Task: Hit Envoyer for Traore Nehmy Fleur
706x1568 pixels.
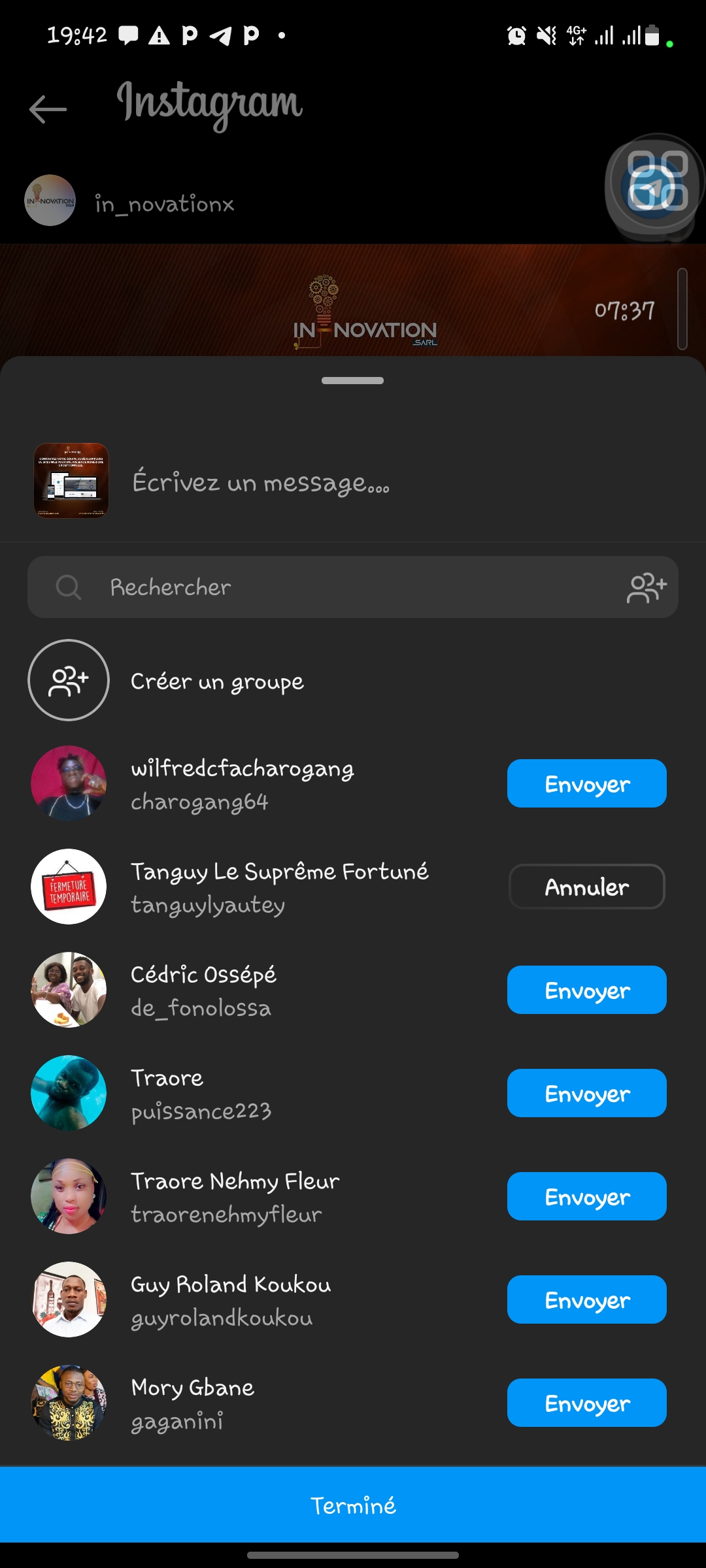Action: pos(586,1196)
